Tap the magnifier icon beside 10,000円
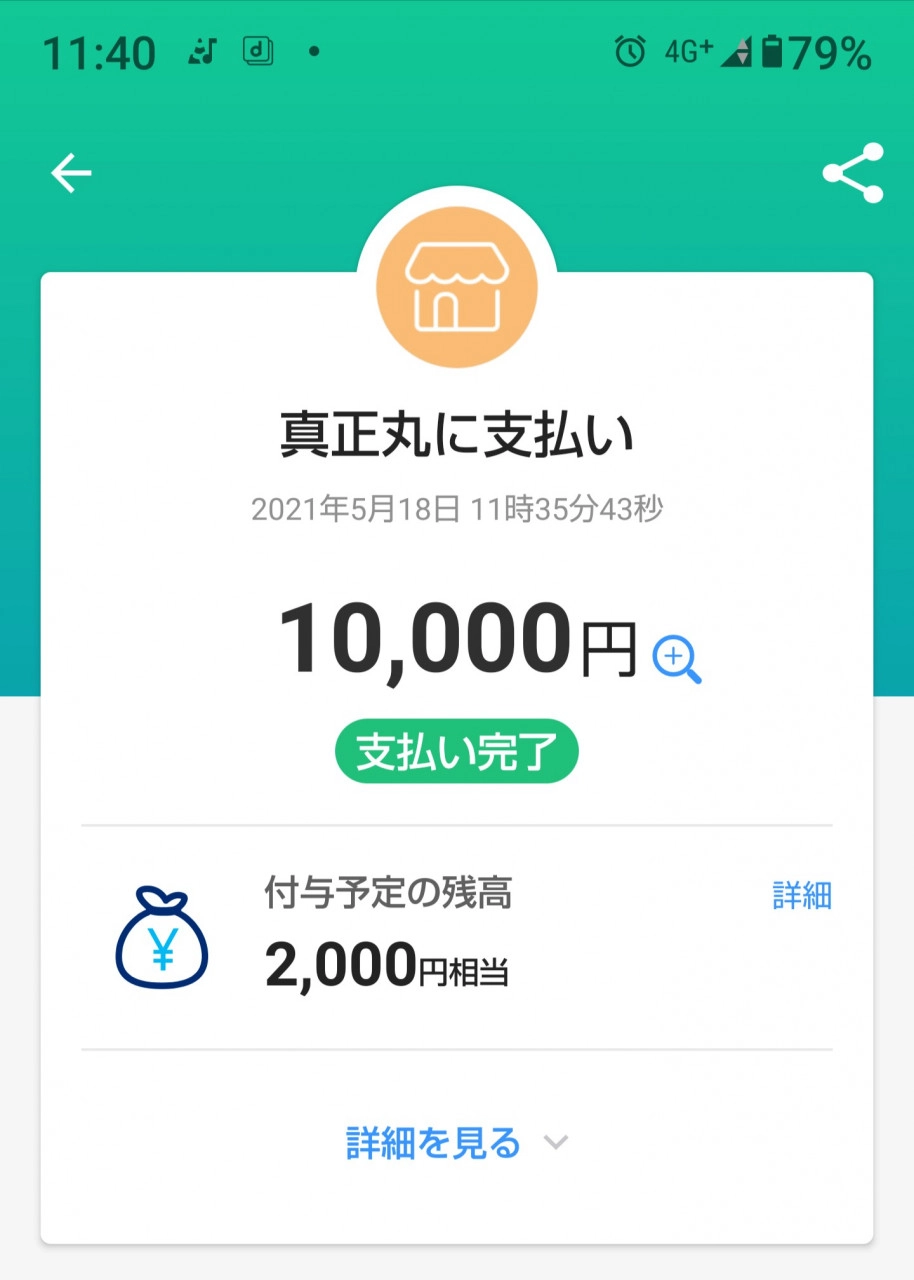The height and width of the screenshot is (1280, 914). click(x=677, y=660)
